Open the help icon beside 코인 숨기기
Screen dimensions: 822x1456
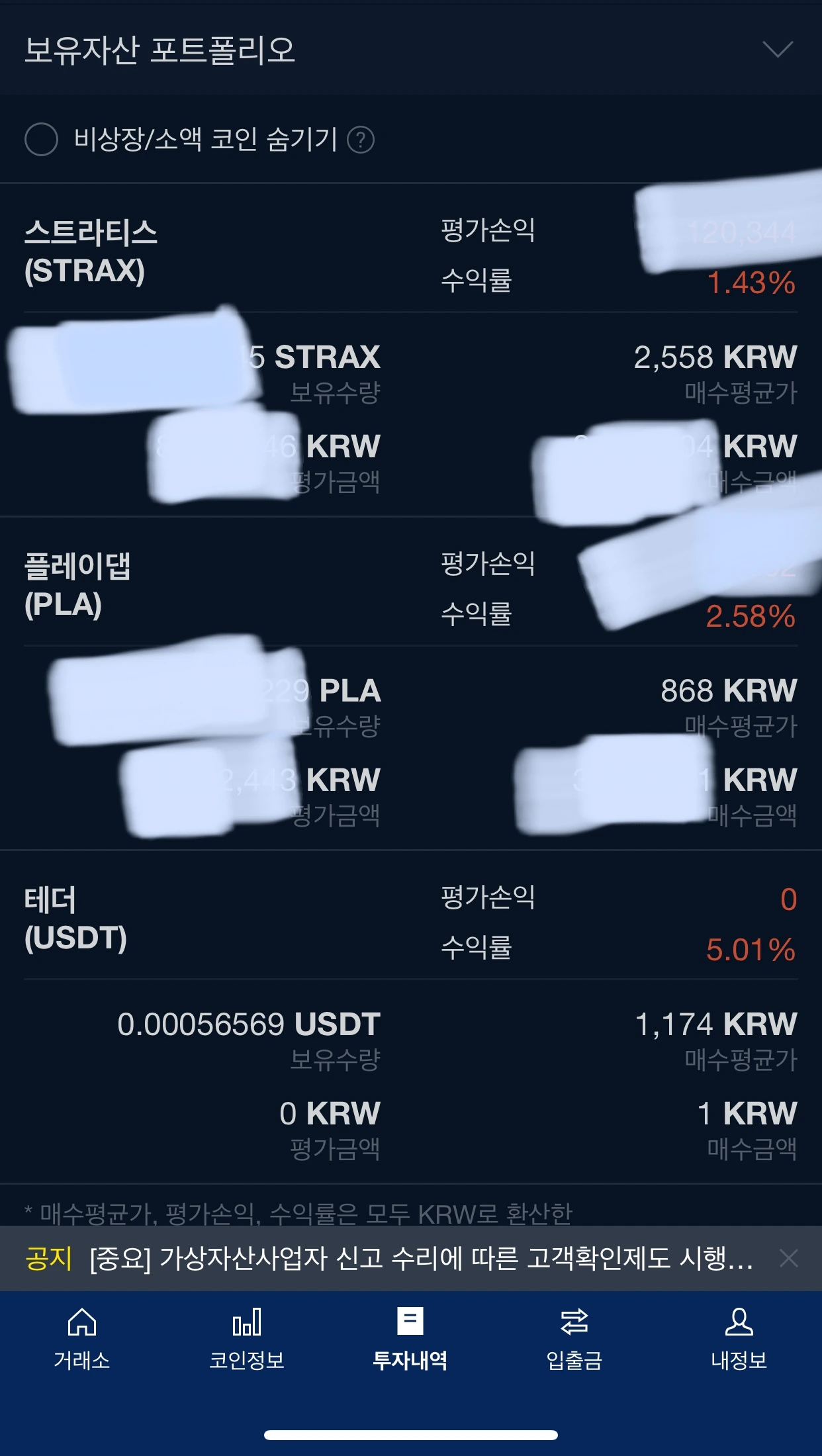[361, 140]
